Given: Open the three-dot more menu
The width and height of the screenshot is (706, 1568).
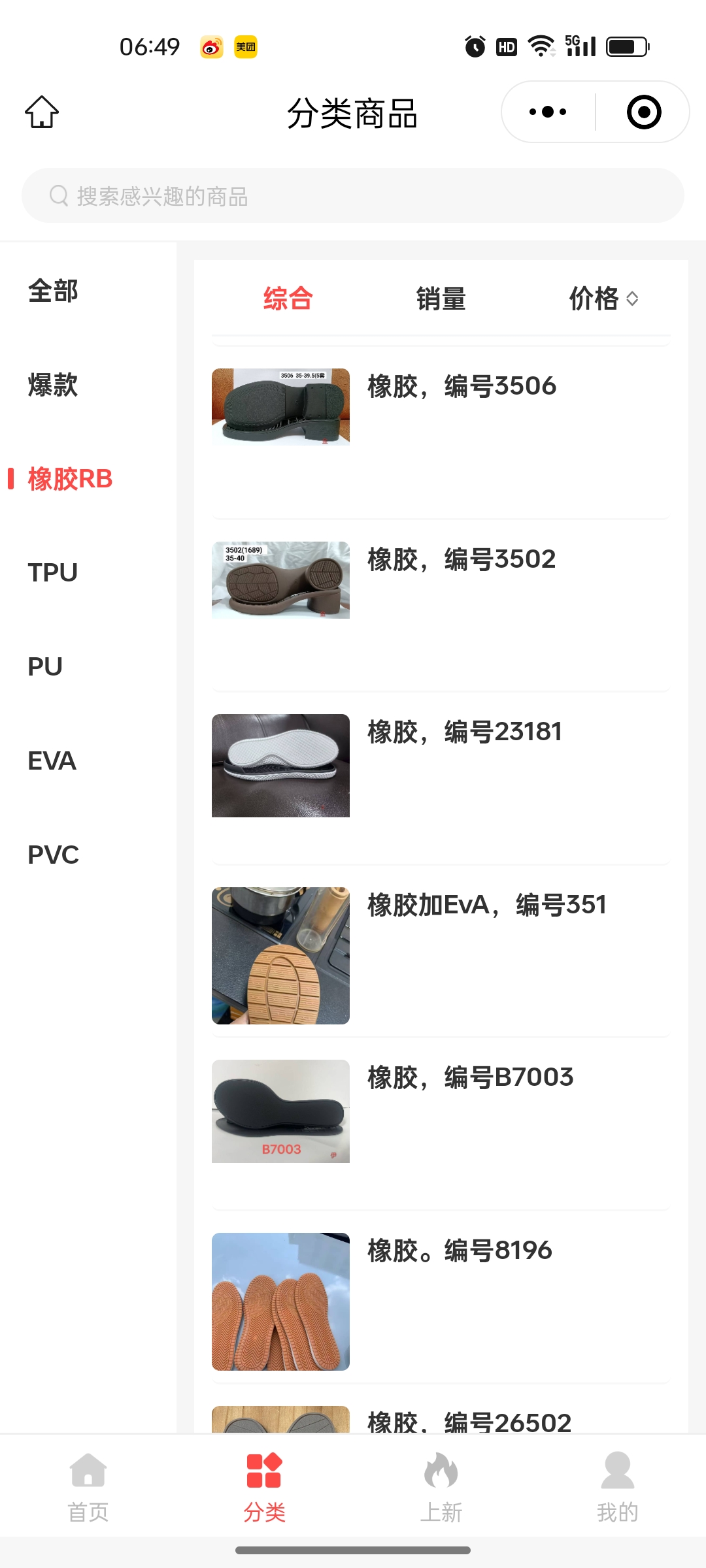Looking at the screenshot, I should tap(548, 112).
